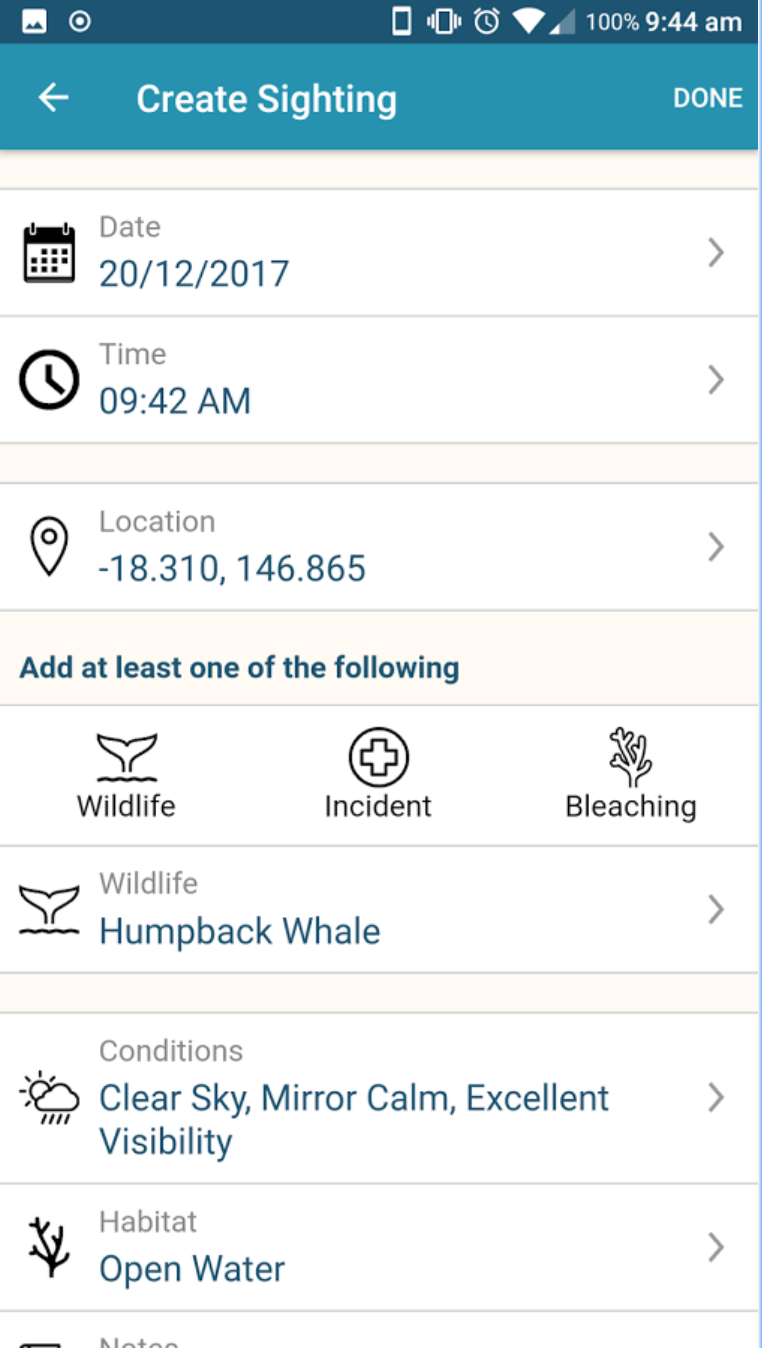Go back using the arrow icon

[x=53, y=98]
